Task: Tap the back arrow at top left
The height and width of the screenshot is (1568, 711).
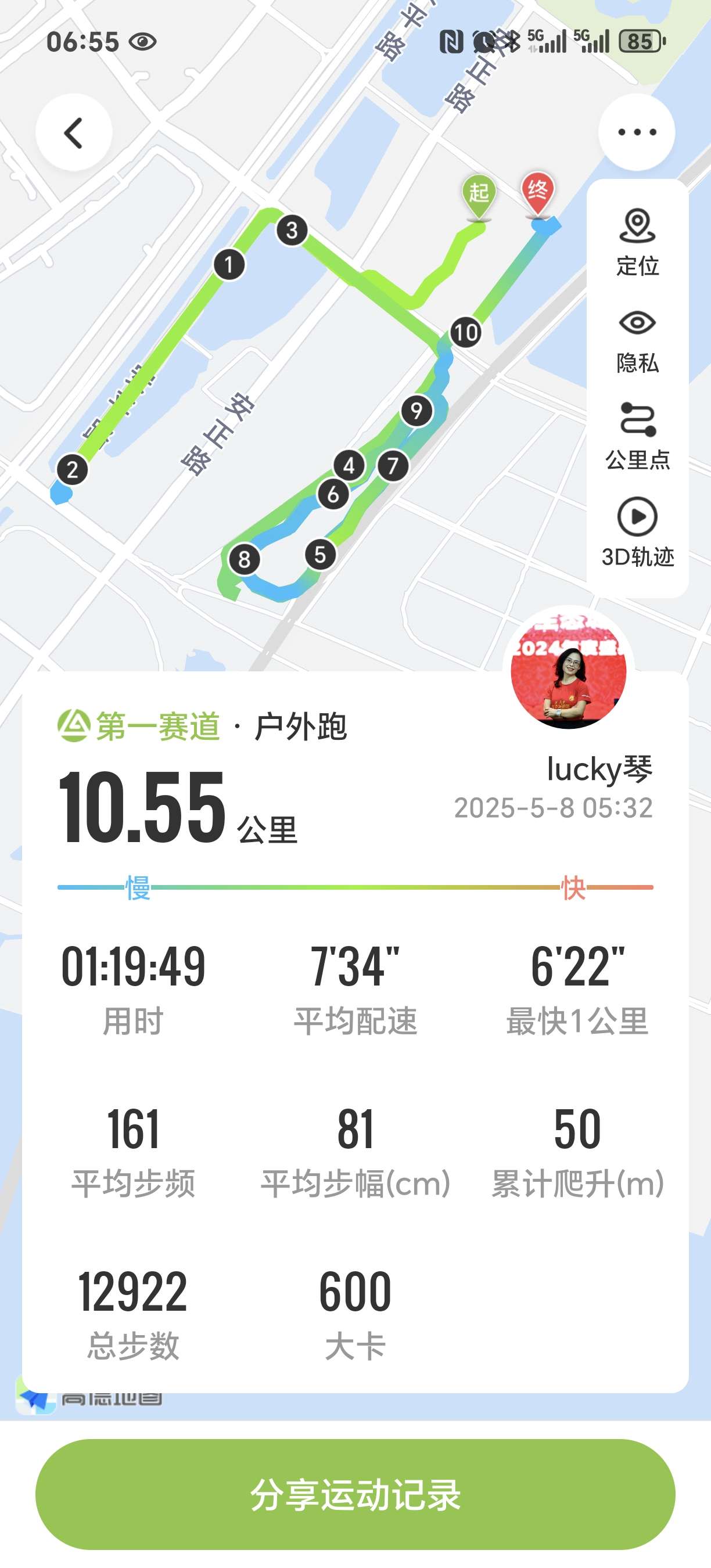Action: pos(73,132)
